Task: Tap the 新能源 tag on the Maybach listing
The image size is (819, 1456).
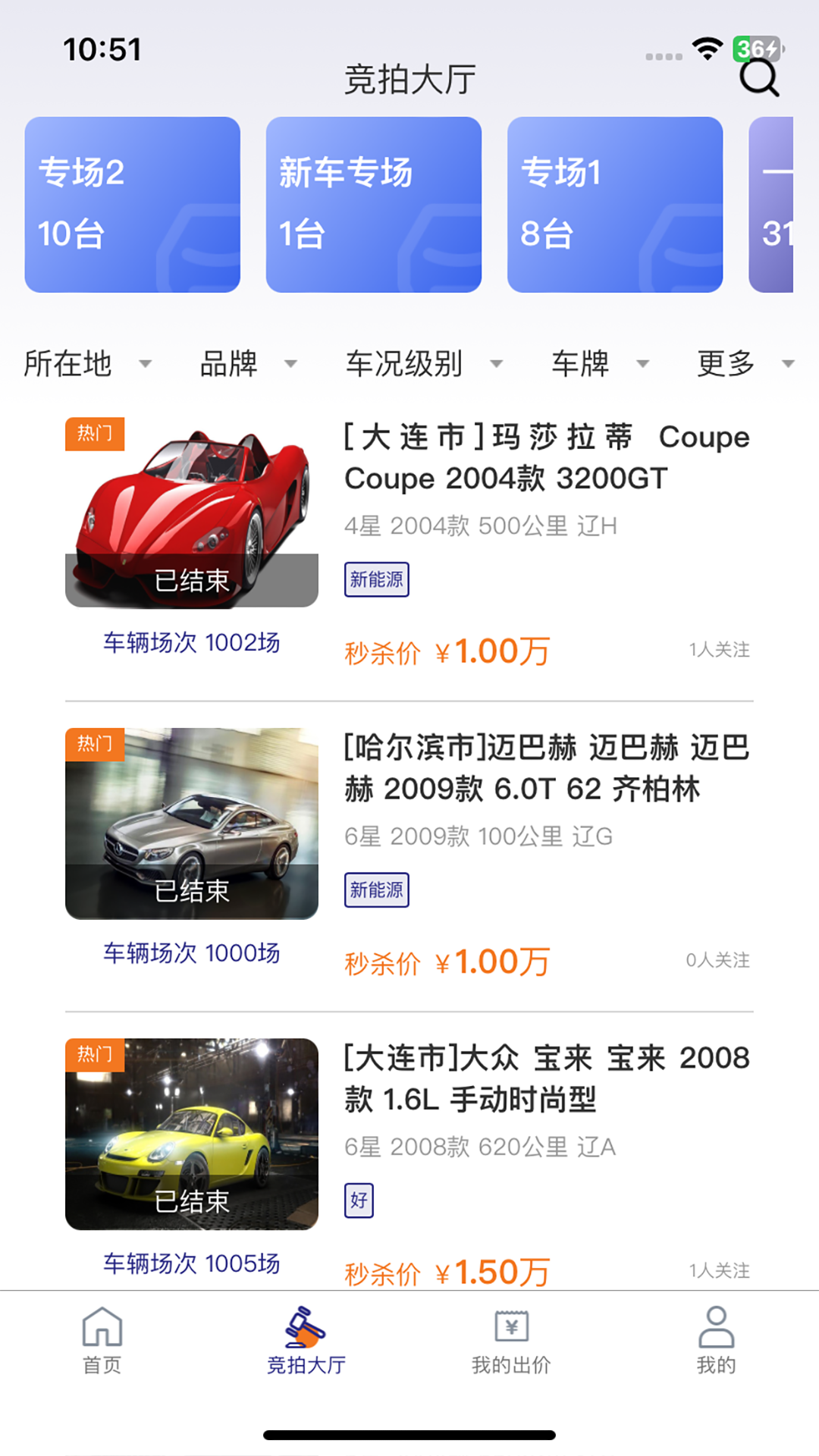Action: pyautogui.click(x=377, y=889)
